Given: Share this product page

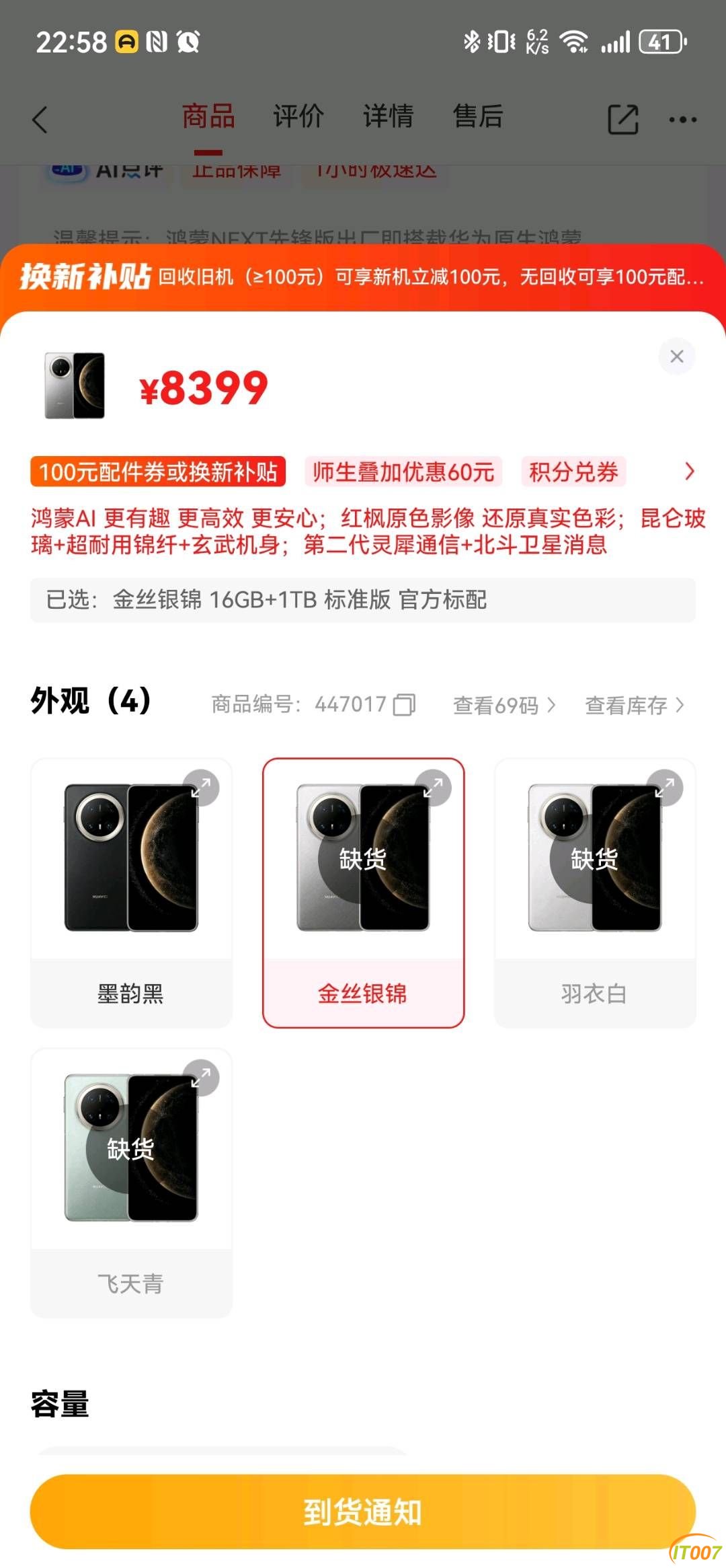Looking at the screenshot, I should pos(622,120).
